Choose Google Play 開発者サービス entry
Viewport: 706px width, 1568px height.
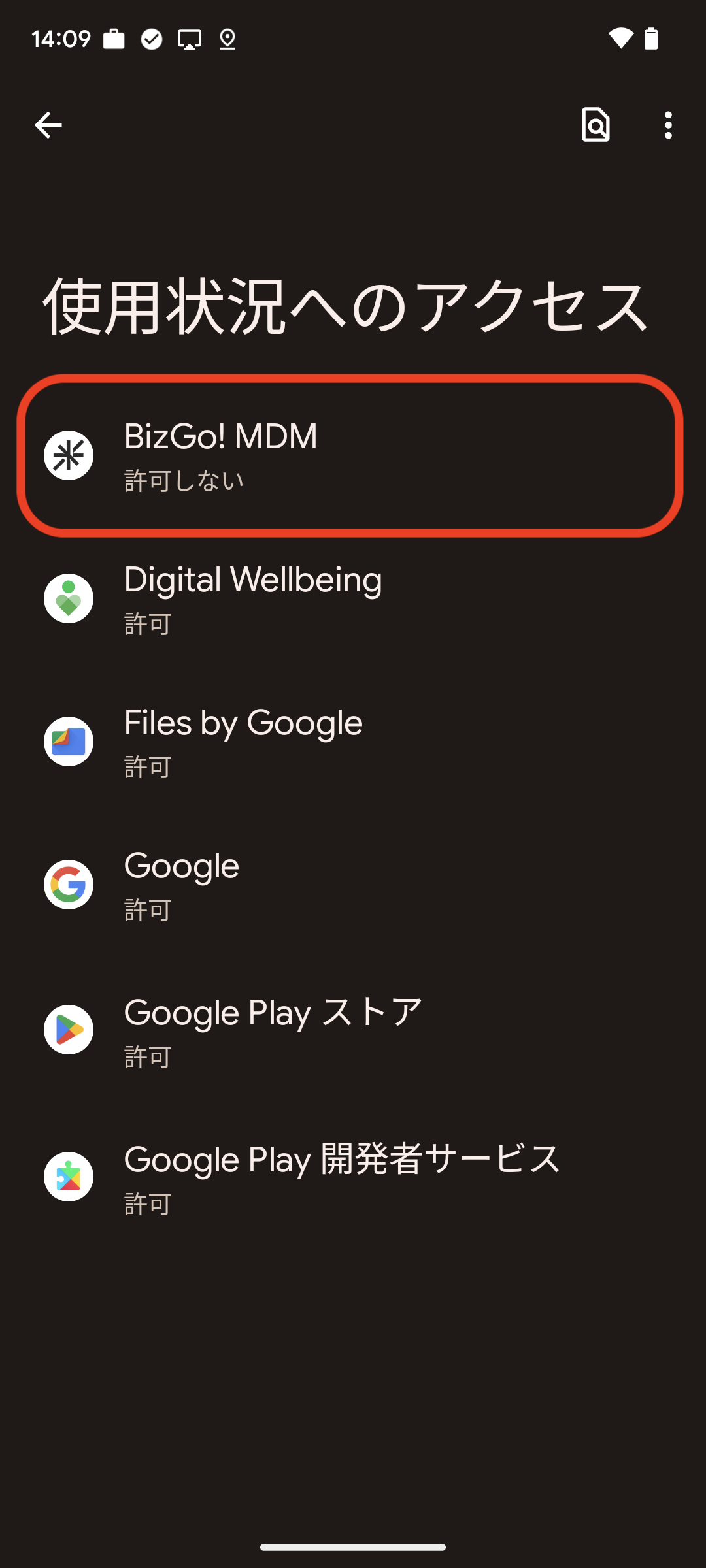point(353,1177)
